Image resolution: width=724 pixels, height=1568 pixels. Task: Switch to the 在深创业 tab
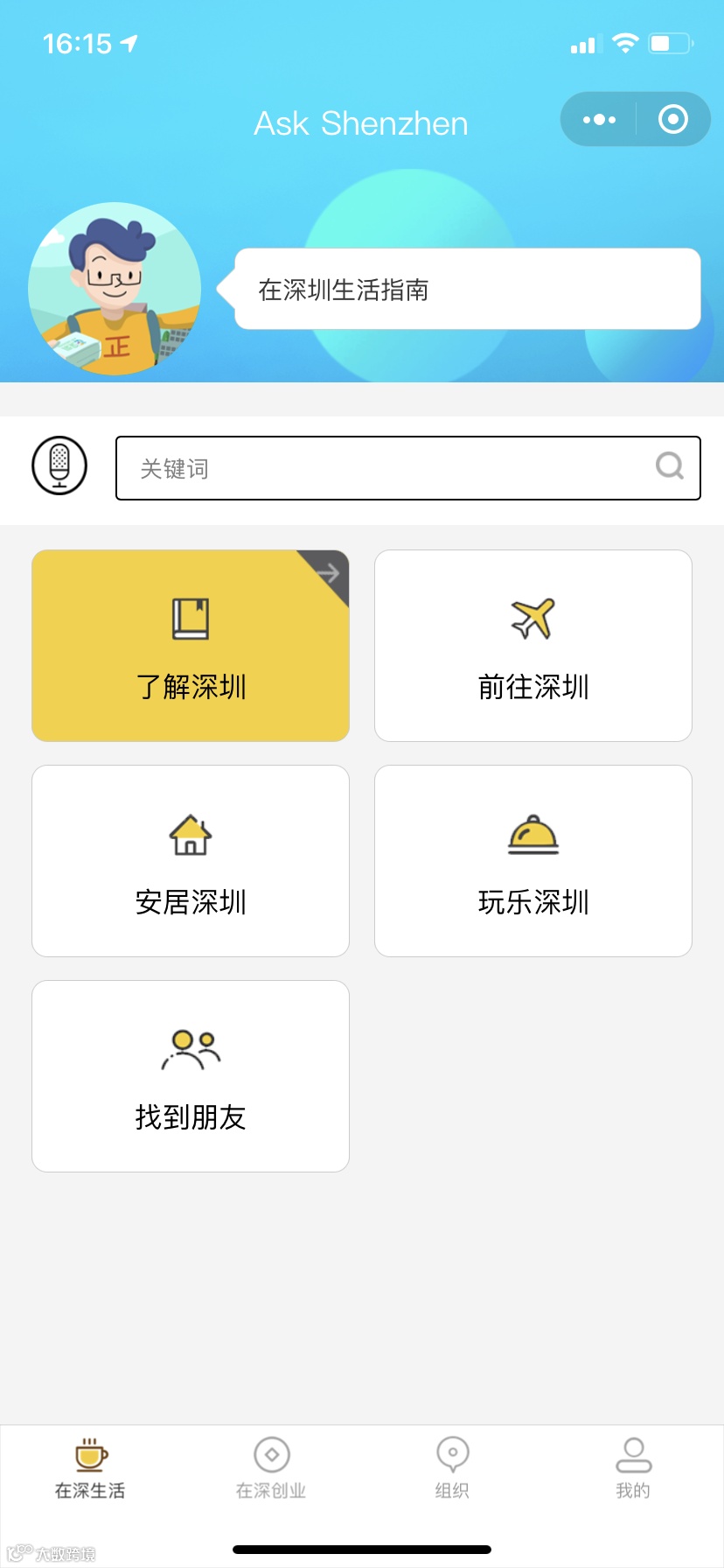271,1469
